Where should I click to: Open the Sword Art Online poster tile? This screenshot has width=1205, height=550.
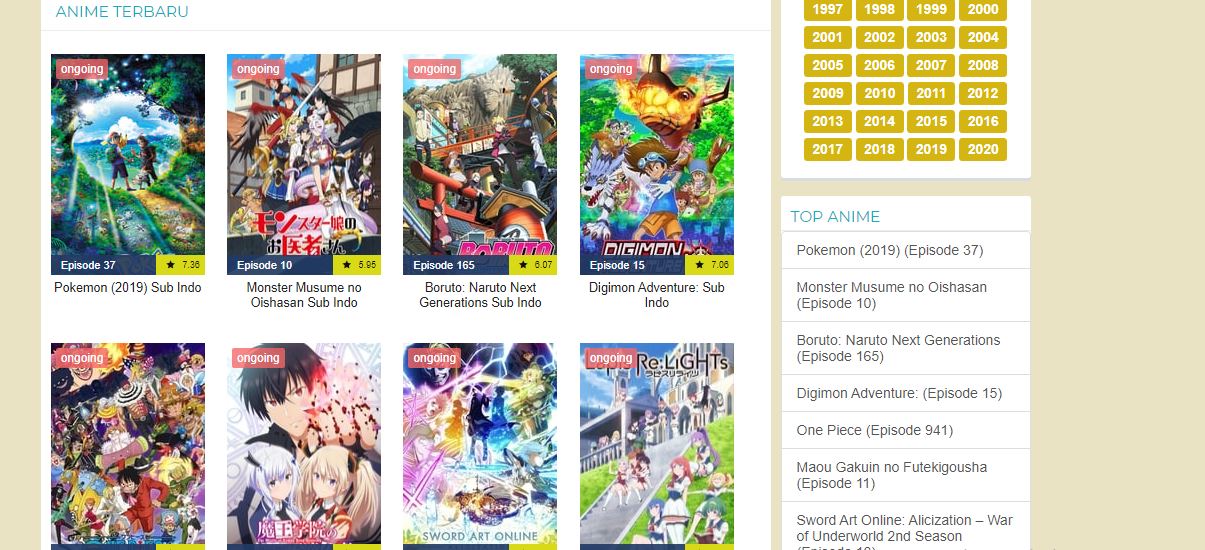(x=480, y=445)
